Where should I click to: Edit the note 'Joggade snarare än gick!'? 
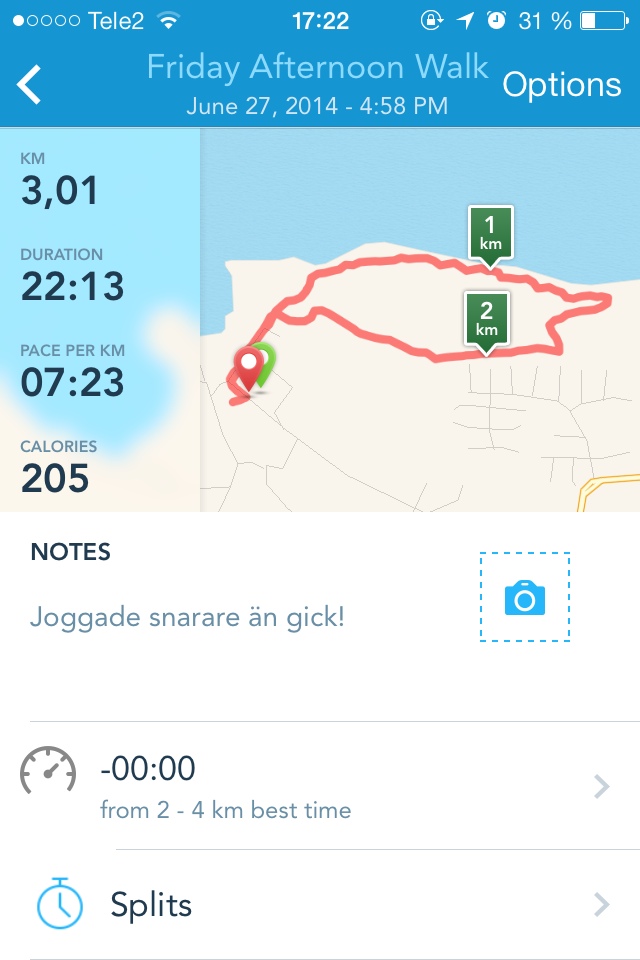coord(187,616)
